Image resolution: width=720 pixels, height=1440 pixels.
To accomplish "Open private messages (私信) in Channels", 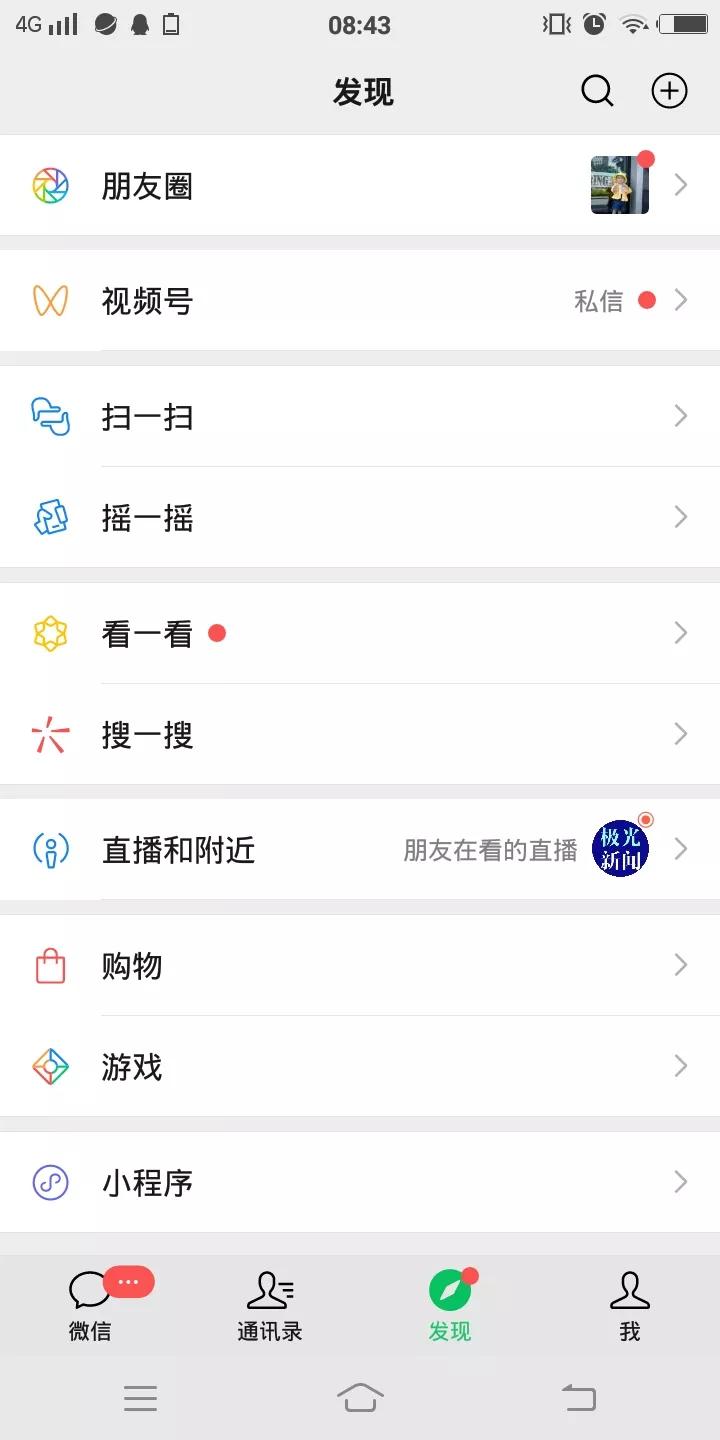I will 598,301.
